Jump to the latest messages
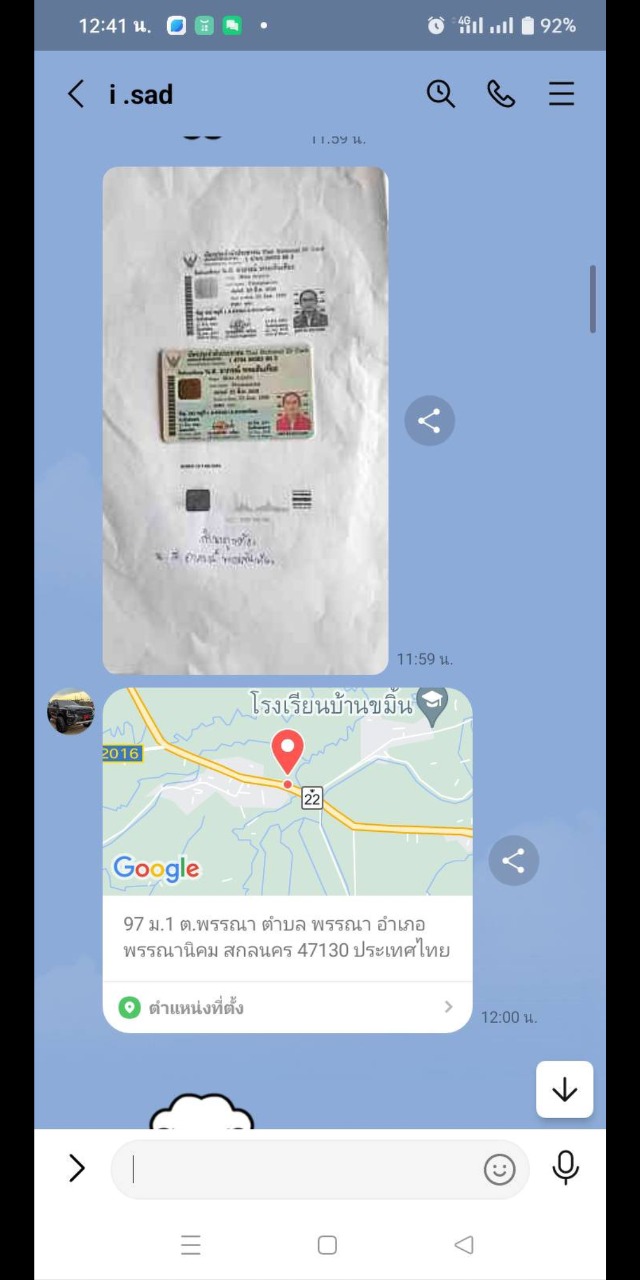Viewport: 640px width, 1280px height. 564,1089
